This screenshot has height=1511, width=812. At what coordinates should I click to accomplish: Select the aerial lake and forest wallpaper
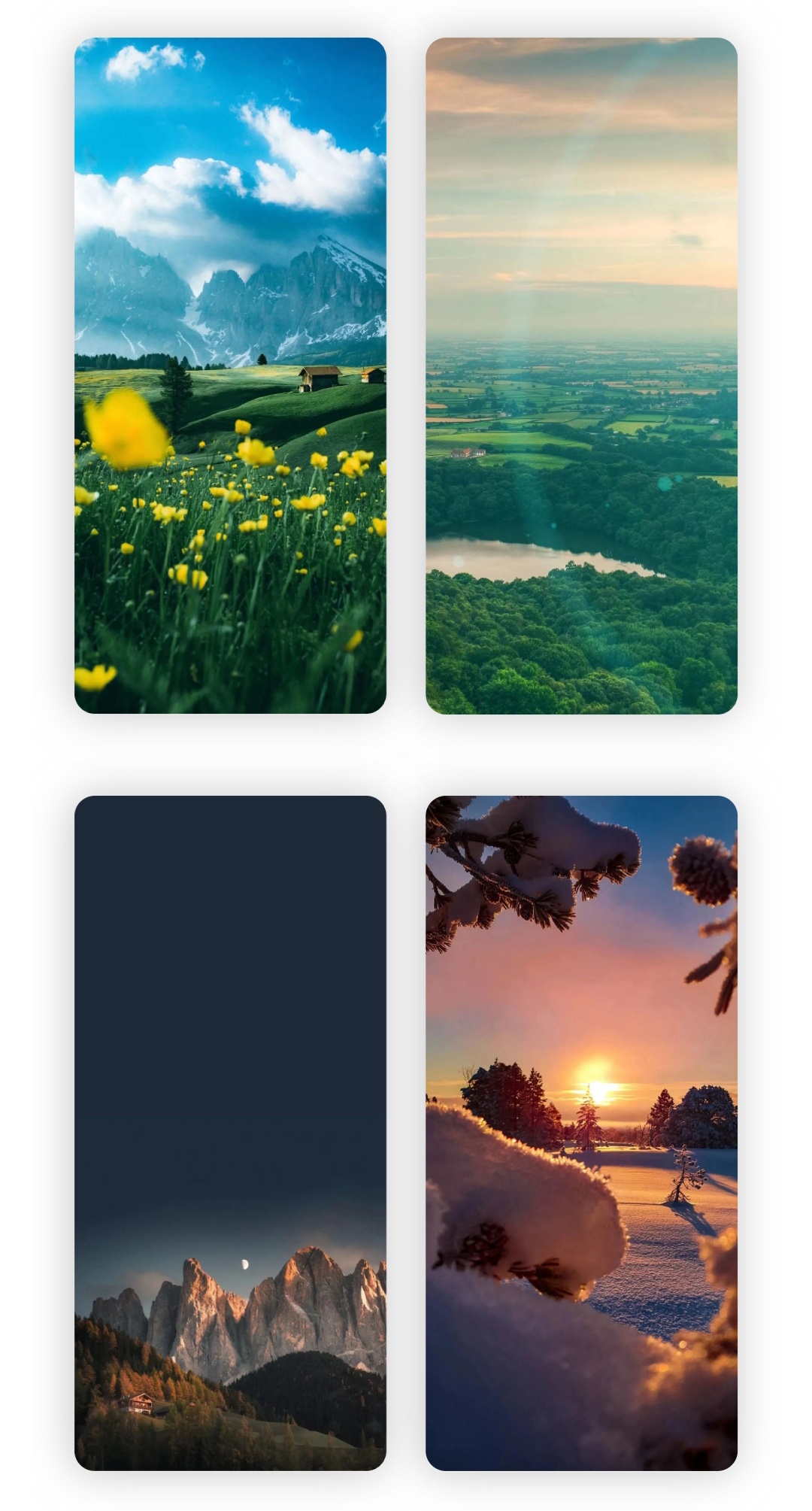[581, 375]
